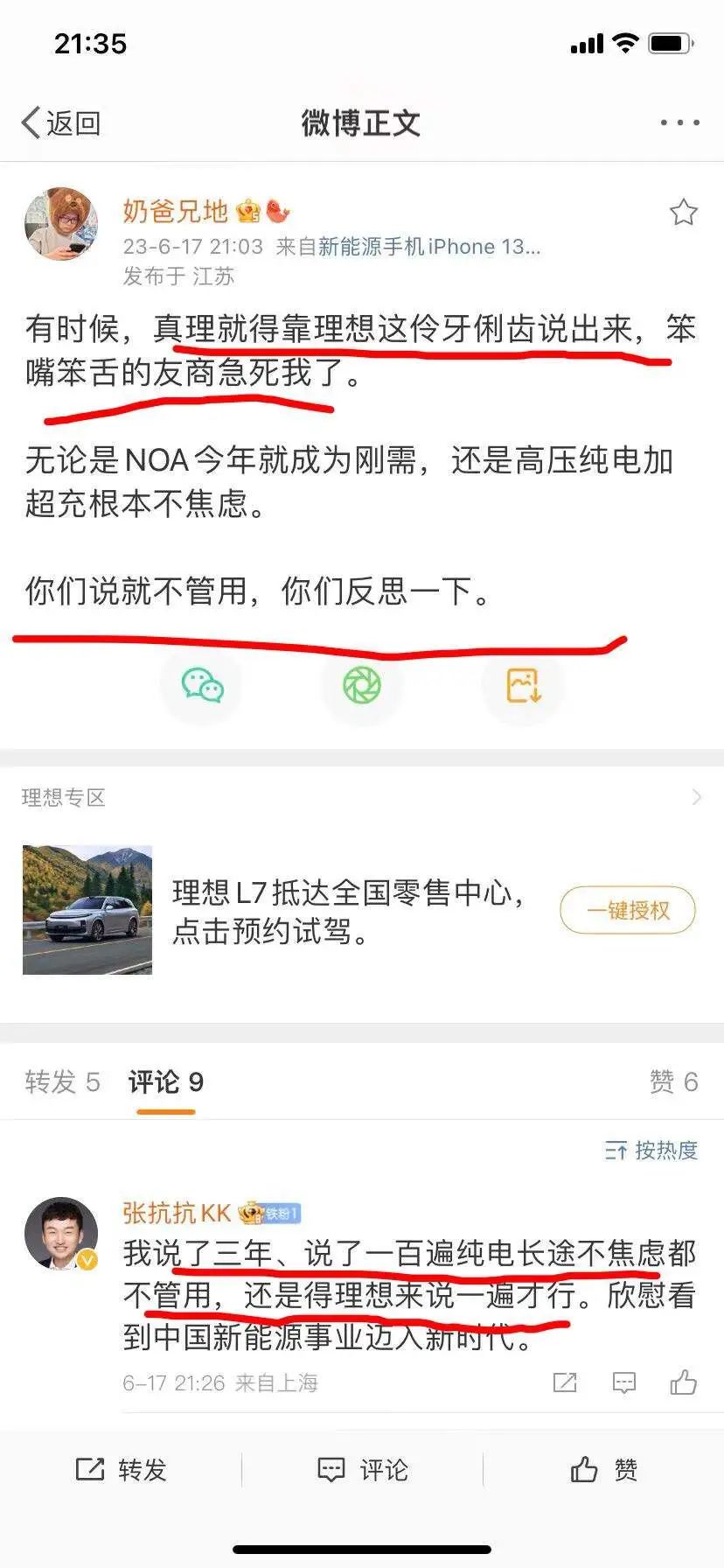Screen dimensions: 724x1568
Task: Select the 评论 9 tab
Action: [x=166, y=1082]
